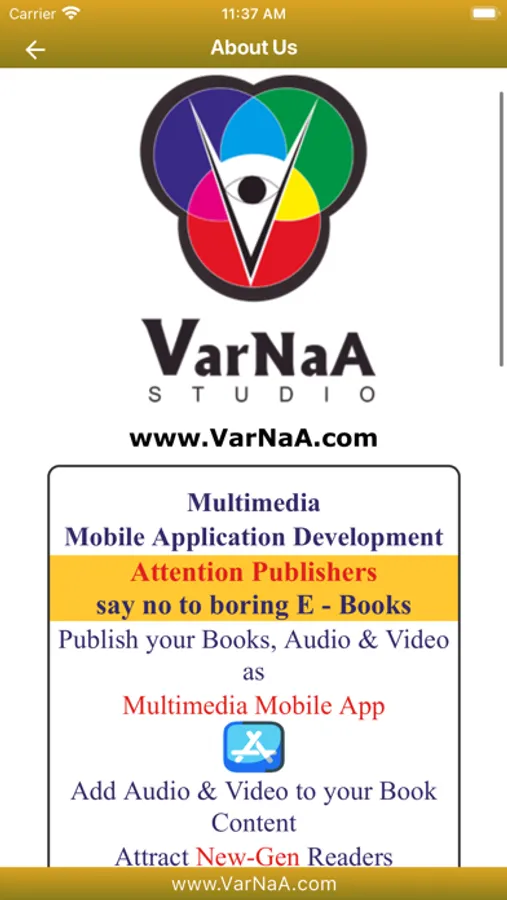Tap the App Store icon
Viewport: 507px width, 900px height.
click(x=253, y=747)
